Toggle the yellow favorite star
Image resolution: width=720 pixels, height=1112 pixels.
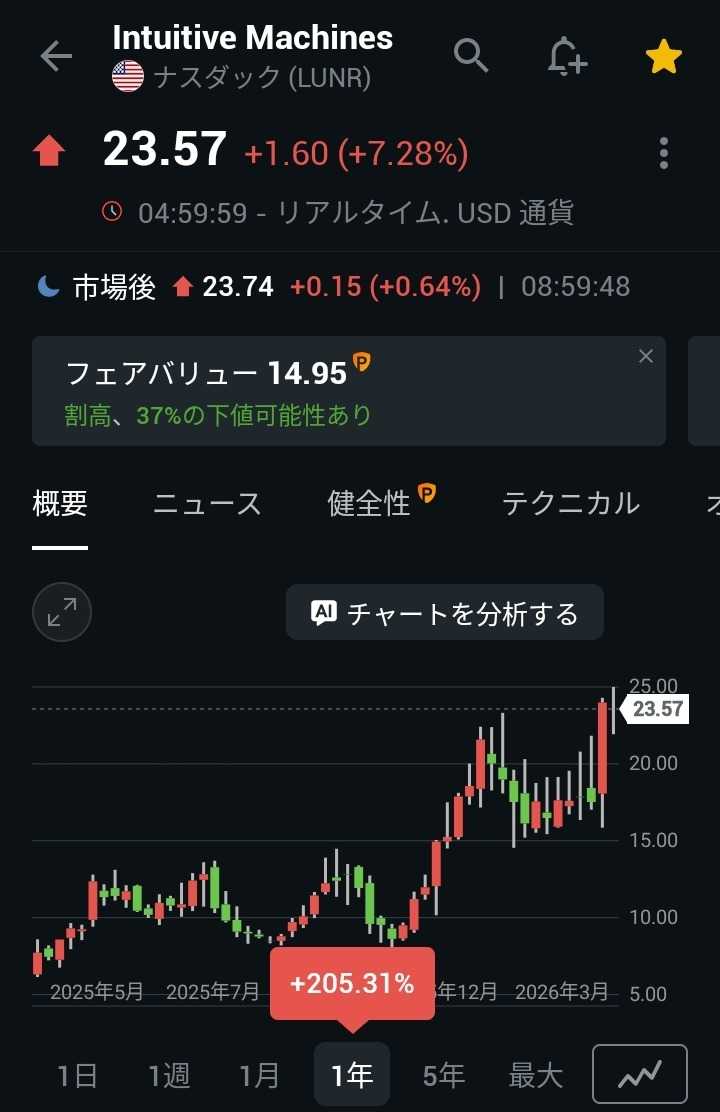[664, 57]
